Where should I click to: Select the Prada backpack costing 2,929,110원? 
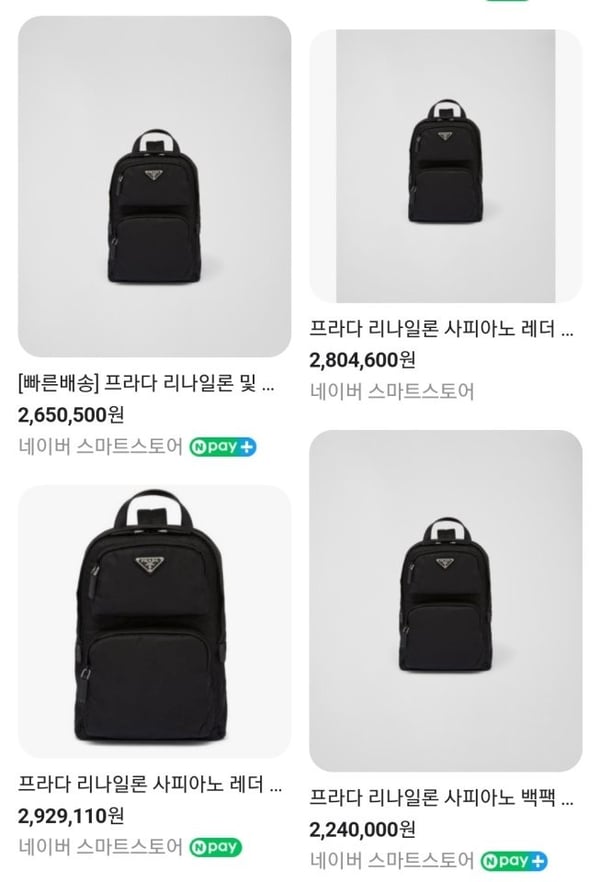coord(154,621)
